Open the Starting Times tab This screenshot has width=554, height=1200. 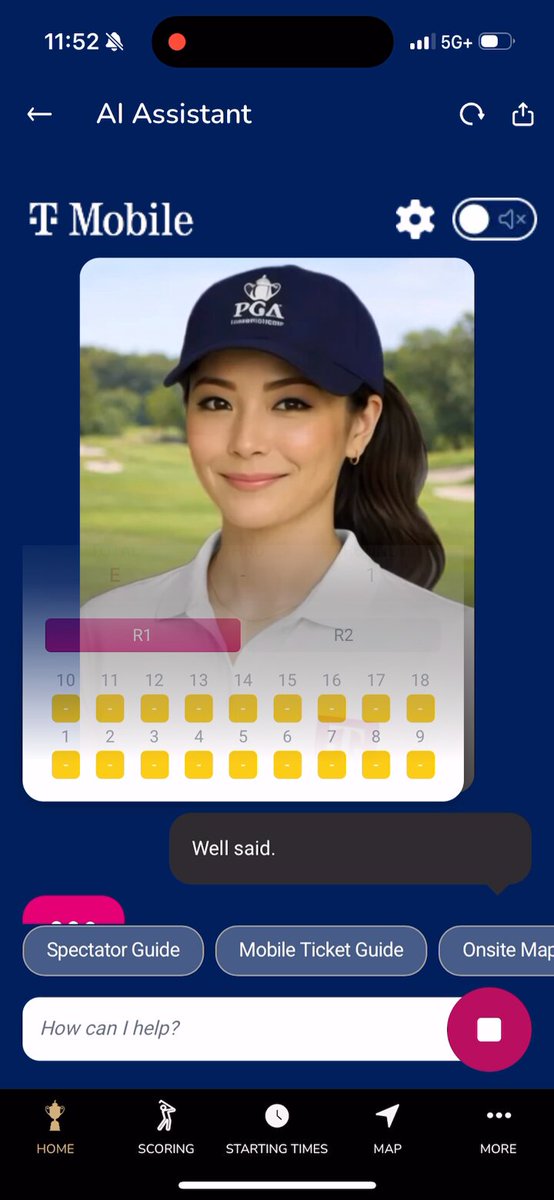click(277, 1128)
